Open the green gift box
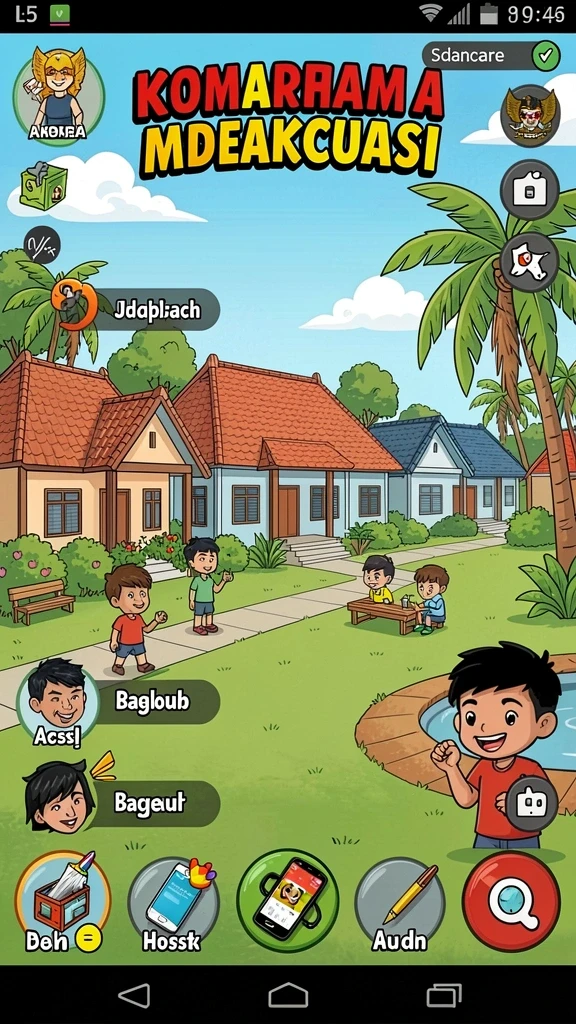 [44, 186]
